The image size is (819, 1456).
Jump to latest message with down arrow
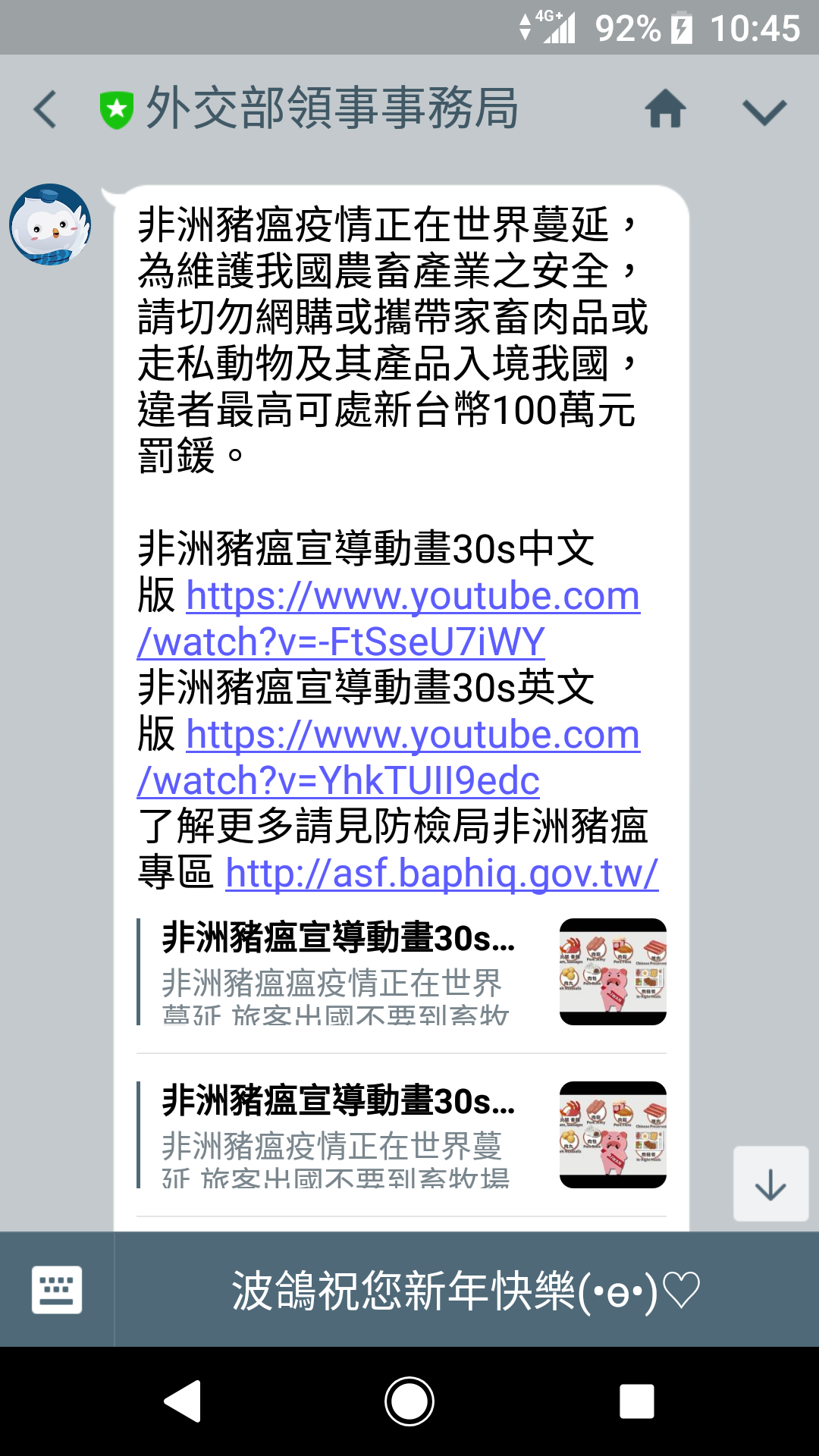click(x=770, y=1184)
